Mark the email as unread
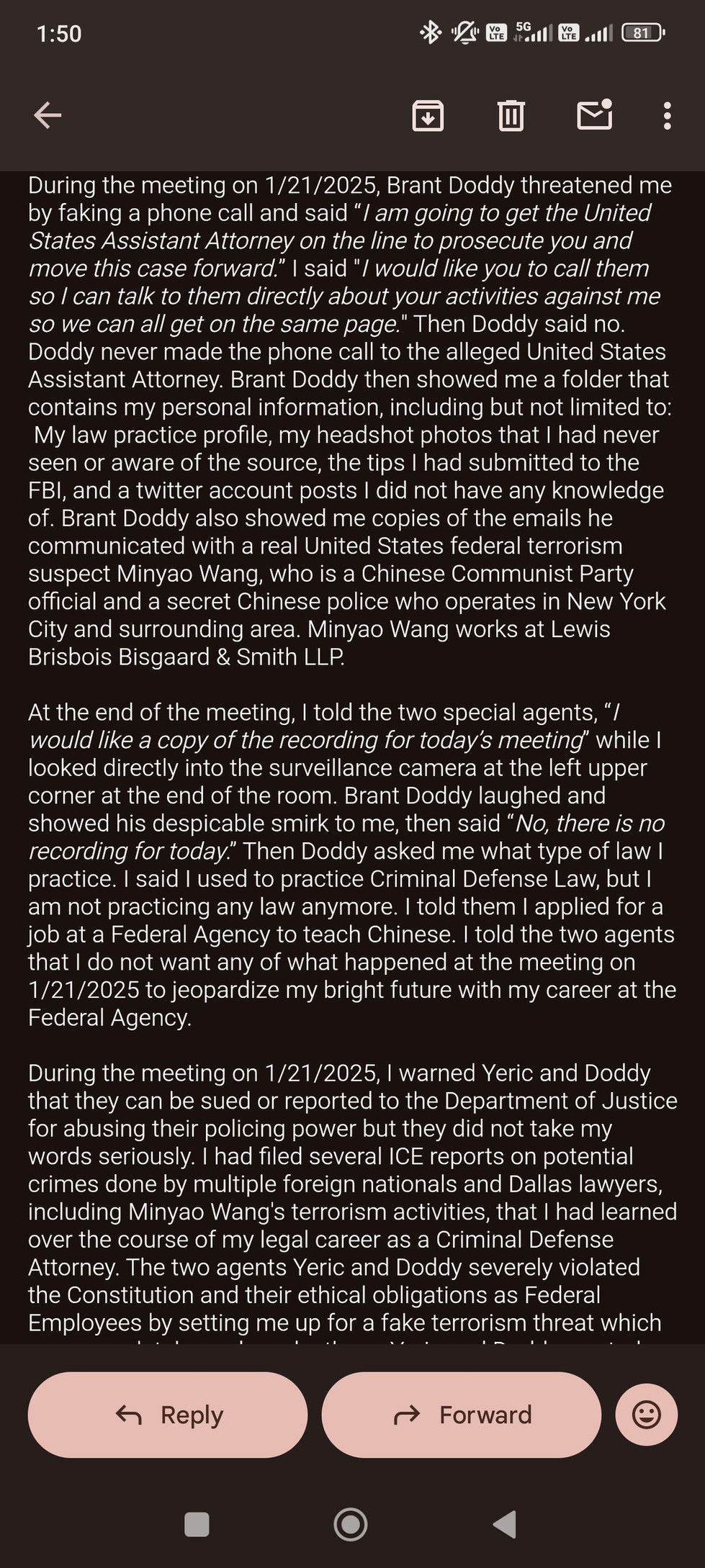The height and width of the screenshot is (1568, 705). pyautogui.click(x=595, y=115)
